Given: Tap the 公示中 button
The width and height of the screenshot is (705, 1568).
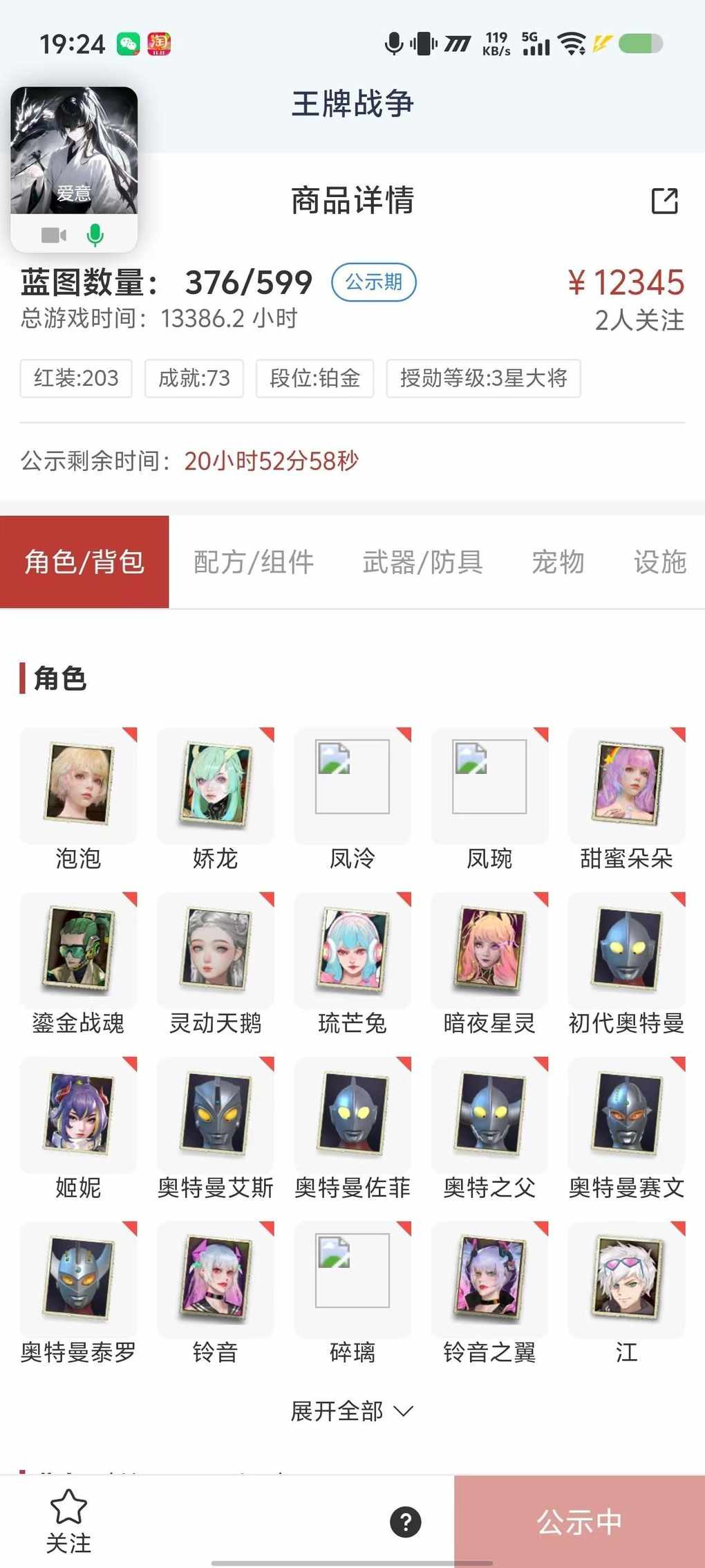Looking at the screenshot, I should 579,1522.
